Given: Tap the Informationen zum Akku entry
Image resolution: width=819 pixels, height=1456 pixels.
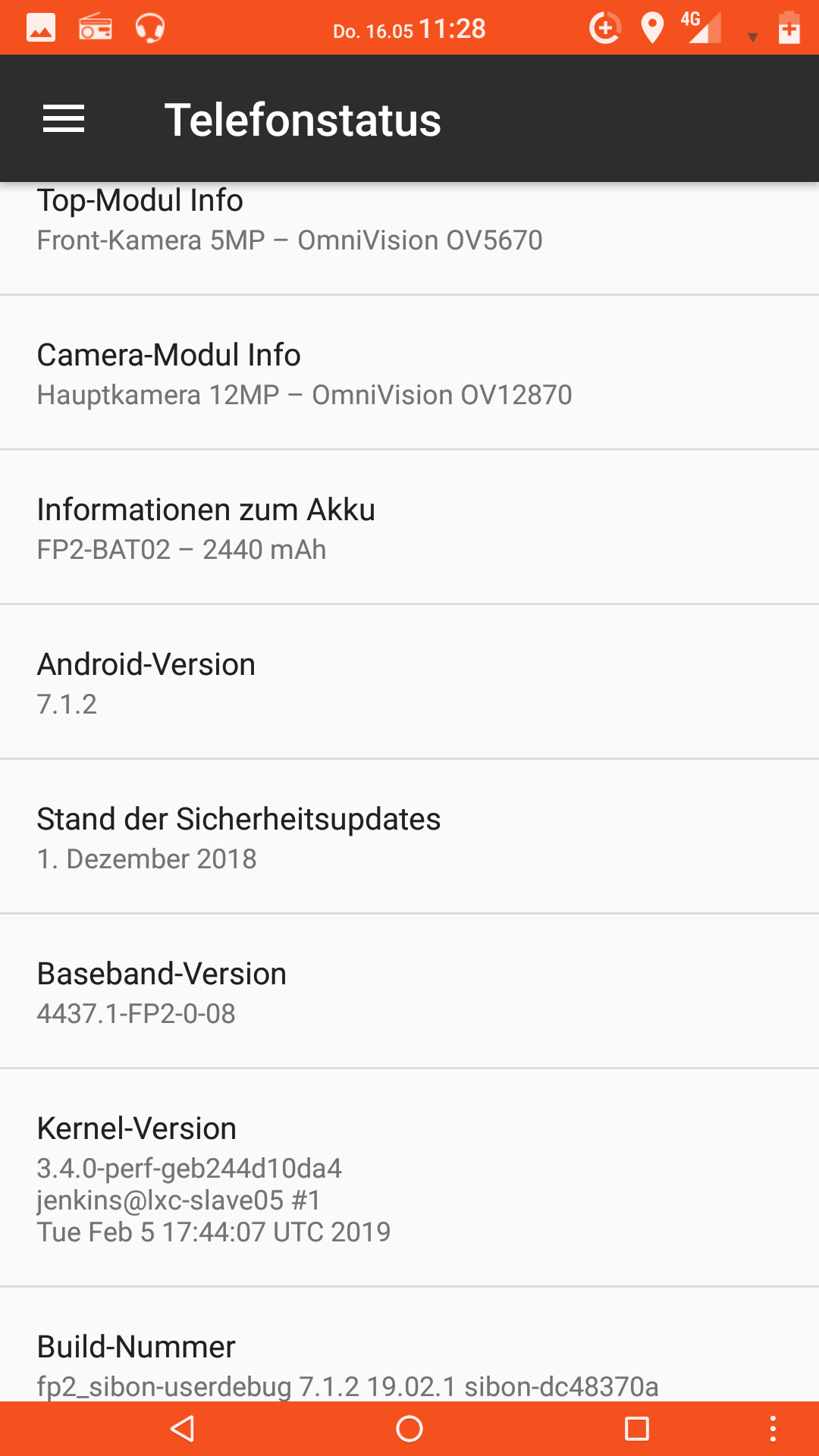Looking at the screenshot, I should [x=409, y=526].
